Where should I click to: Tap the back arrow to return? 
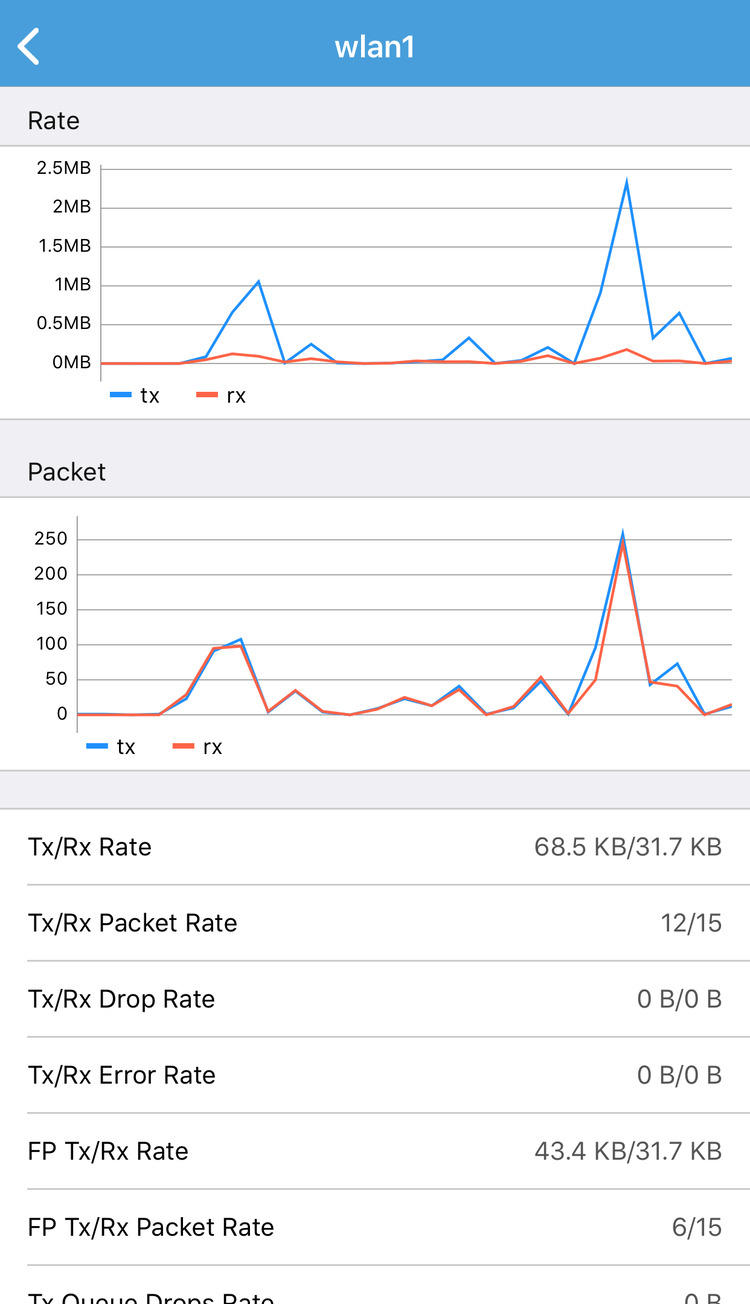pyautogui.click(x=28, y=45)
